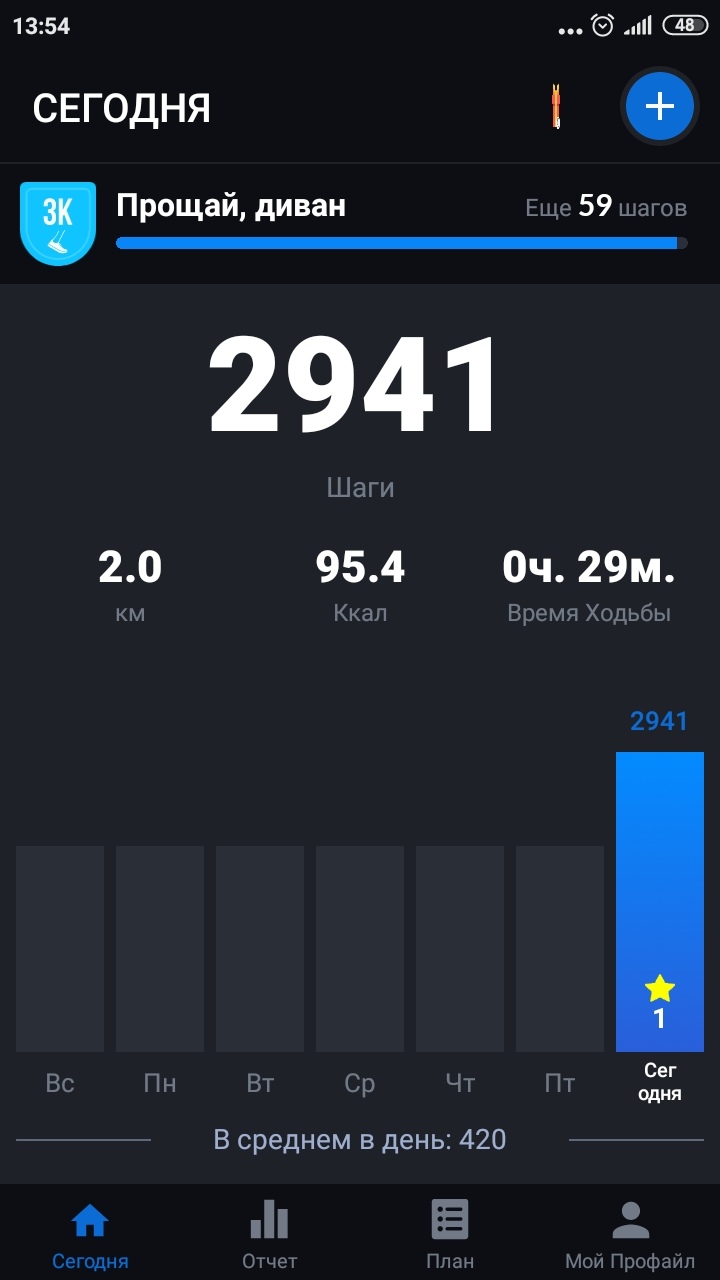
Task: Open the «Прощай, диван» achievement card
Action: point(360,223)
